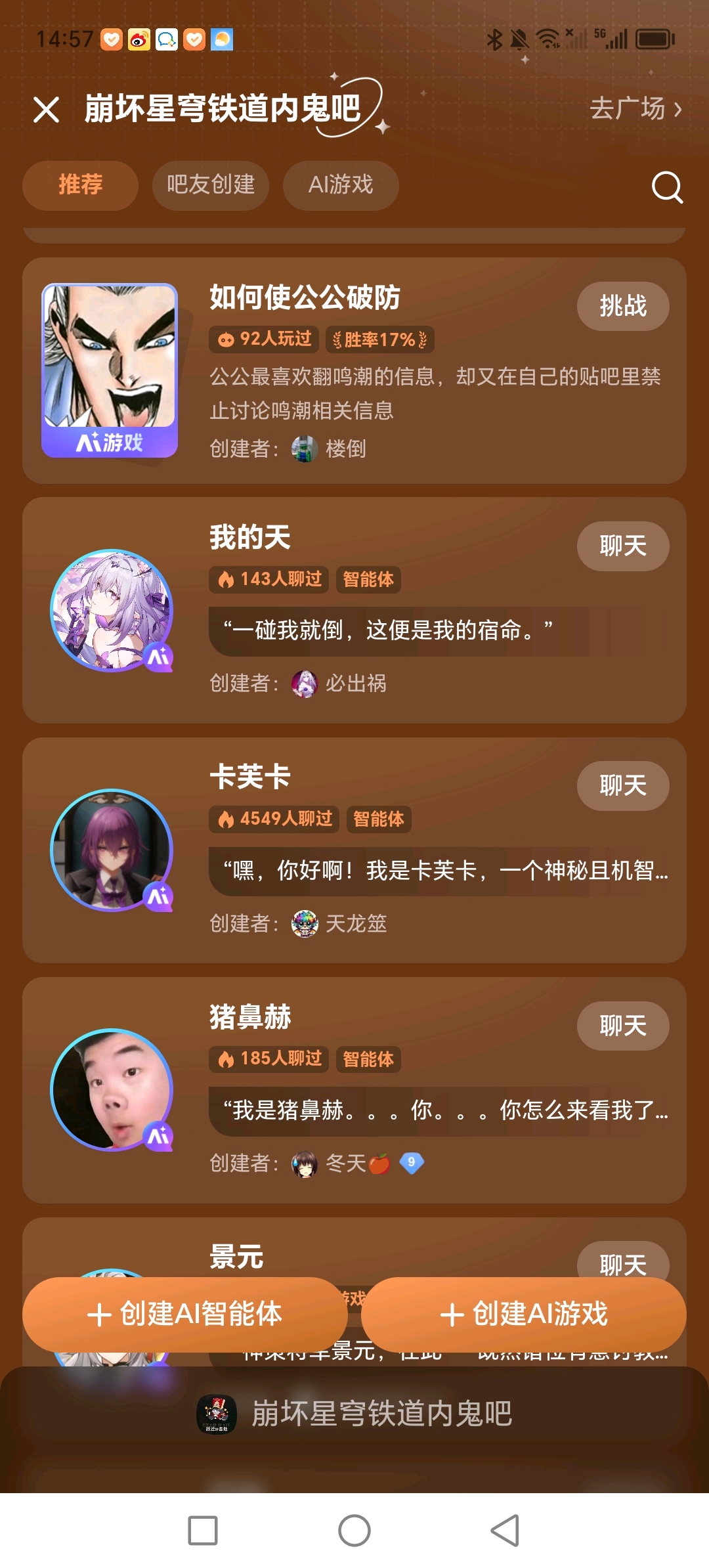Go back with the system back button

pyautogui.click(x=505, y=1531)
